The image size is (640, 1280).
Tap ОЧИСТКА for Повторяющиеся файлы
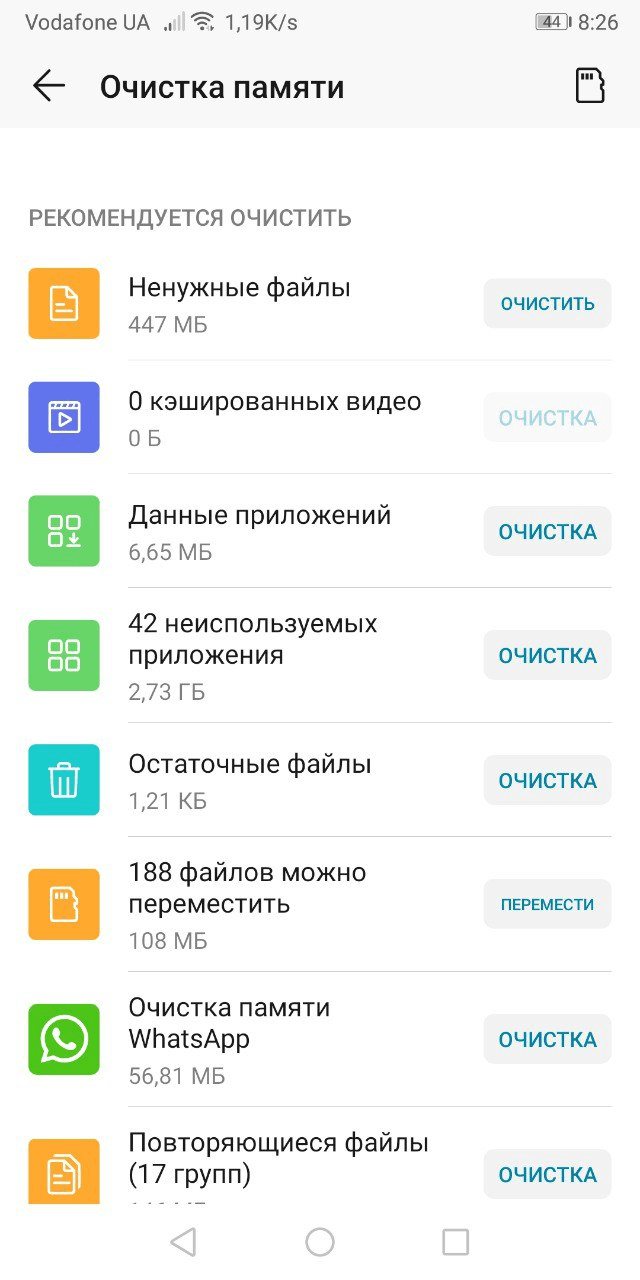(x=548, y=1174)
